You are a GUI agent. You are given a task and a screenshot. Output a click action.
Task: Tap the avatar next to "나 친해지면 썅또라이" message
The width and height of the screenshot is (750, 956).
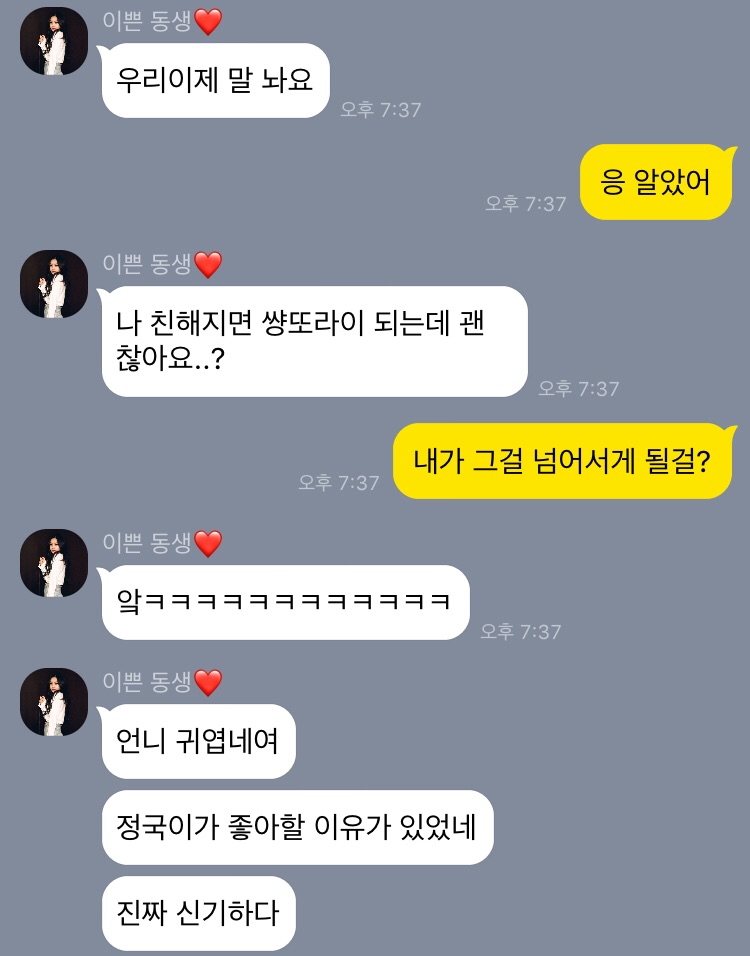(x=54, y=284)
